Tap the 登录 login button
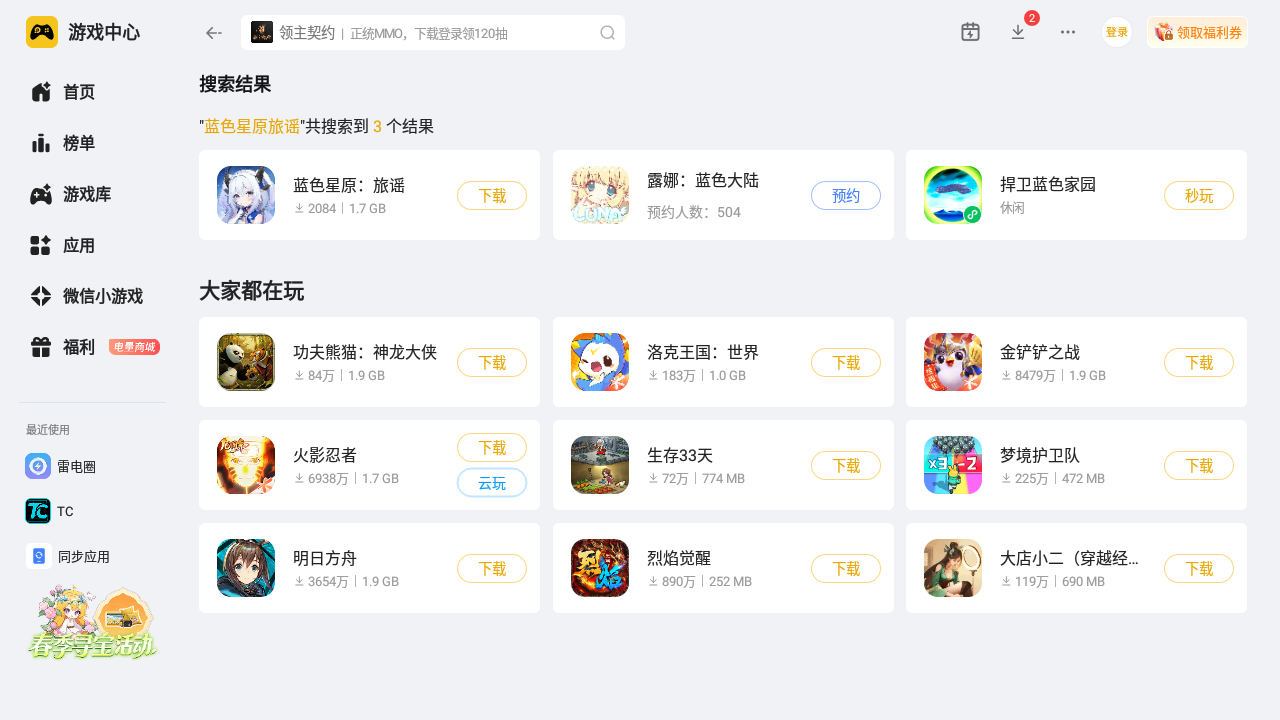The width and height of the screenshot is (1280, 720). [x=1117, y=32]
